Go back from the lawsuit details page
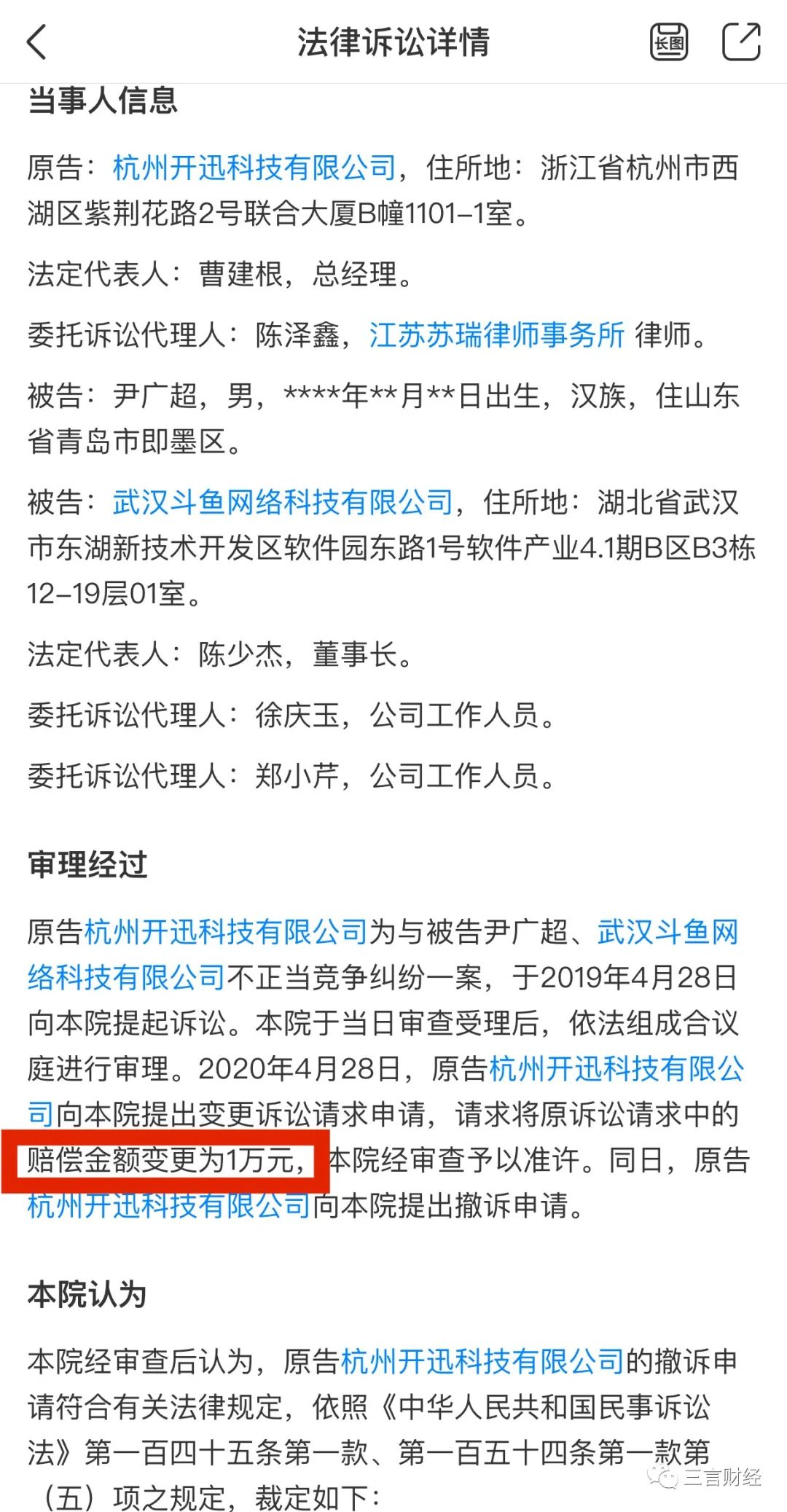Viewport: 787px width, 1512px height. 36,42
